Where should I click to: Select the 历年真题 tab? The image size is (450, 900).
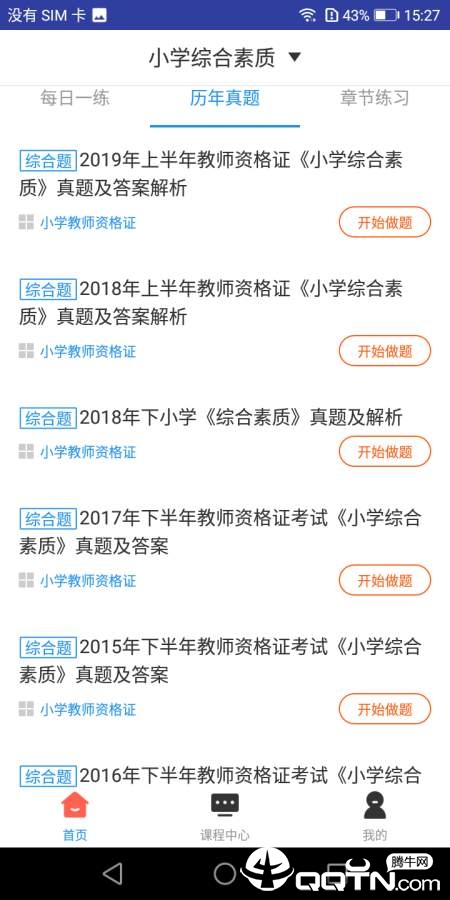click(x=225, y=98)
